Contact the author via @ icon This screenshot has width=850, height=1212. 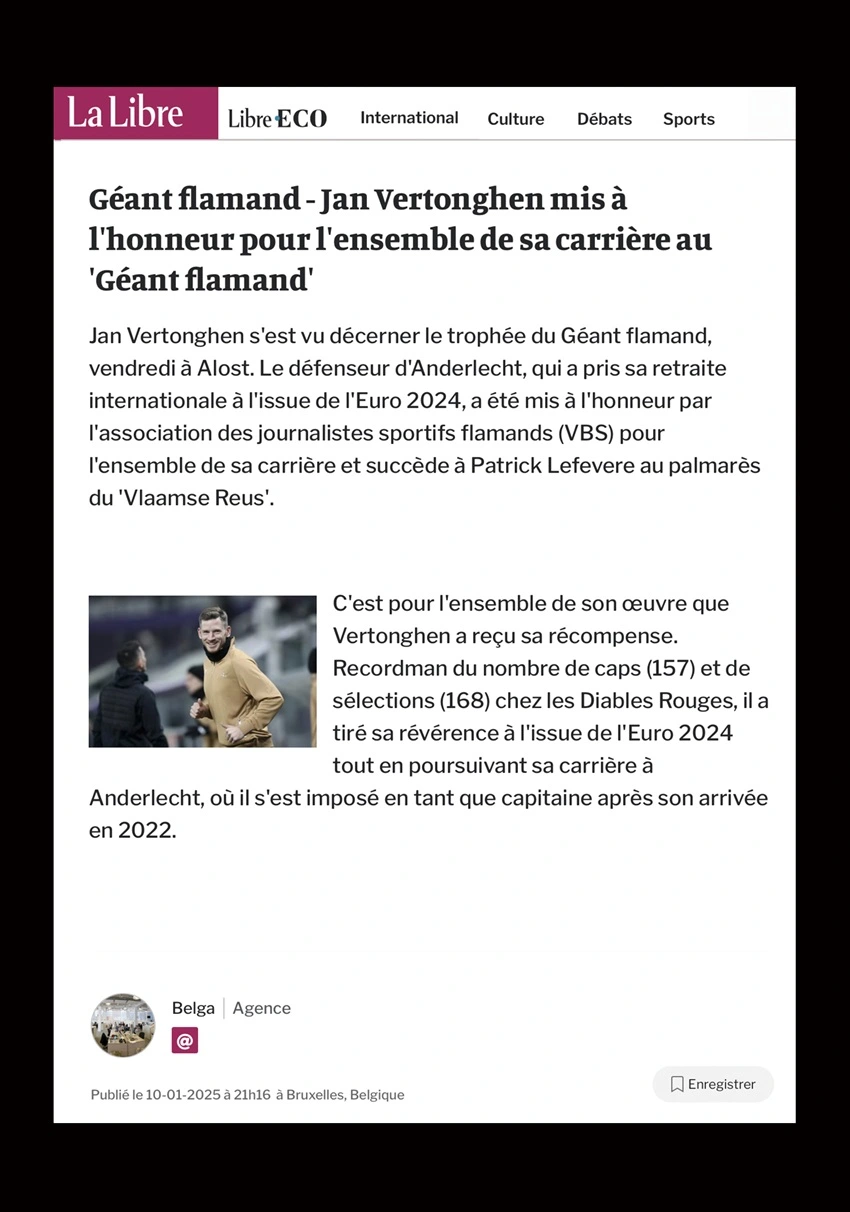click(185, 1041)
